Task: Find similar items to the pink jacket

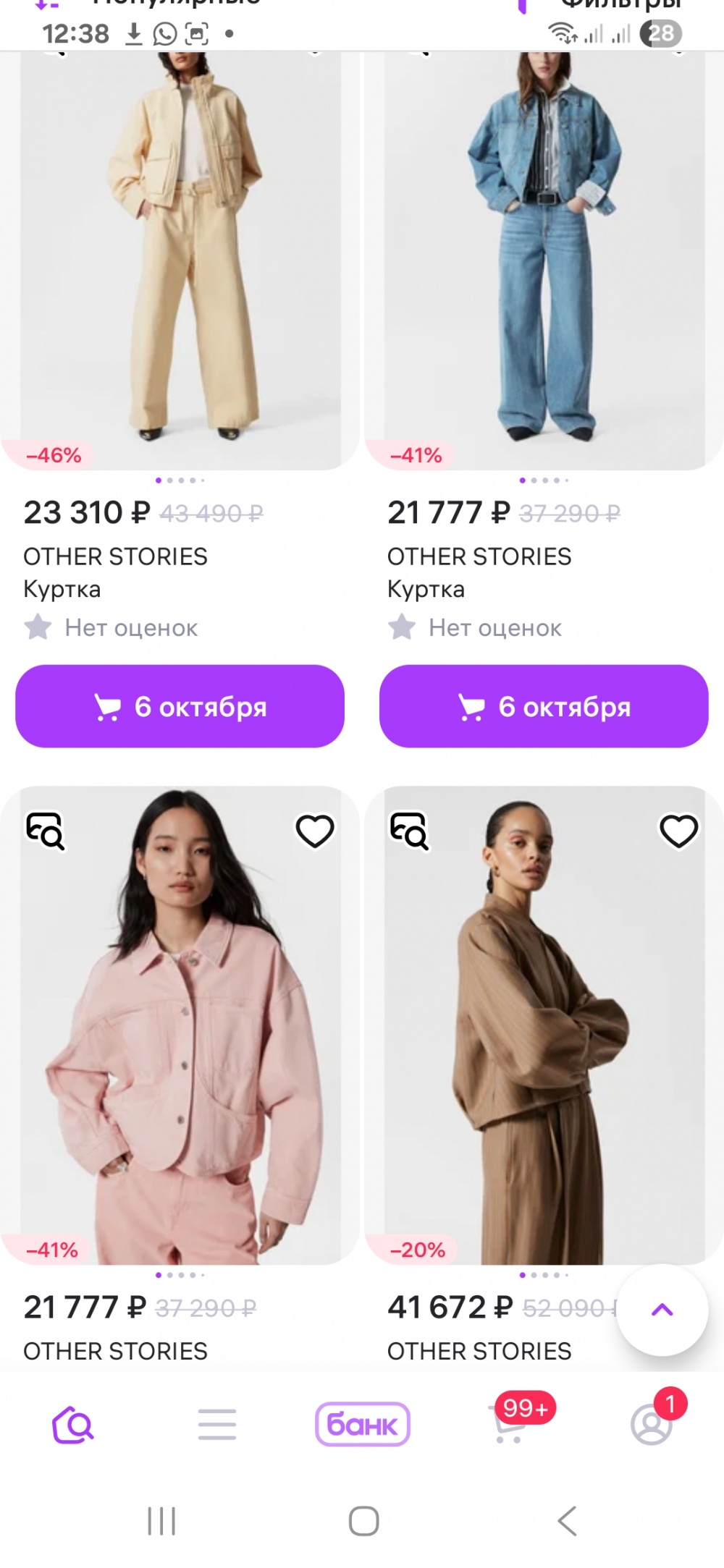Action: 46,831
